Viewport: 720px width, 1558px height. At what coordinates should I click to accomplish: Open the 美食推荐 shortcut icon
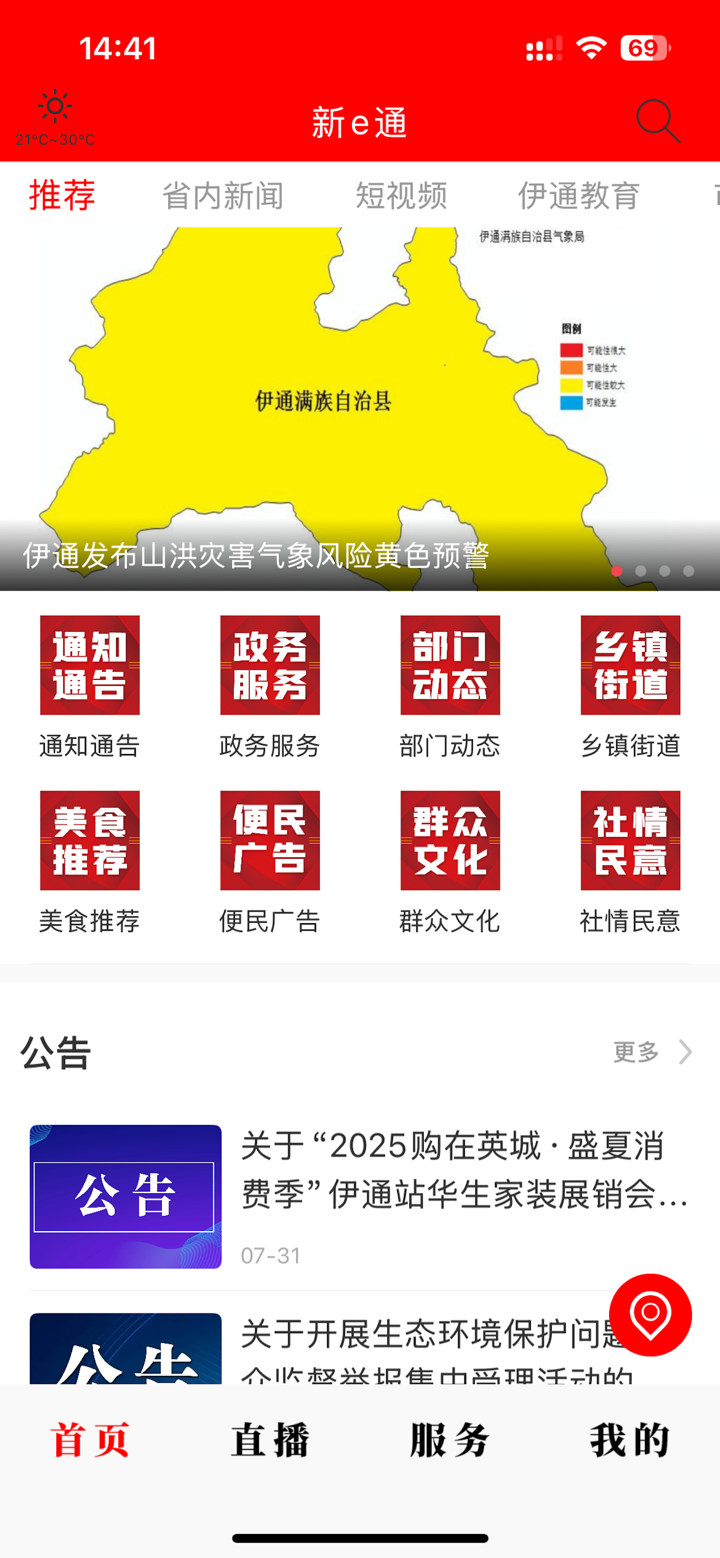tap(89, 840)
